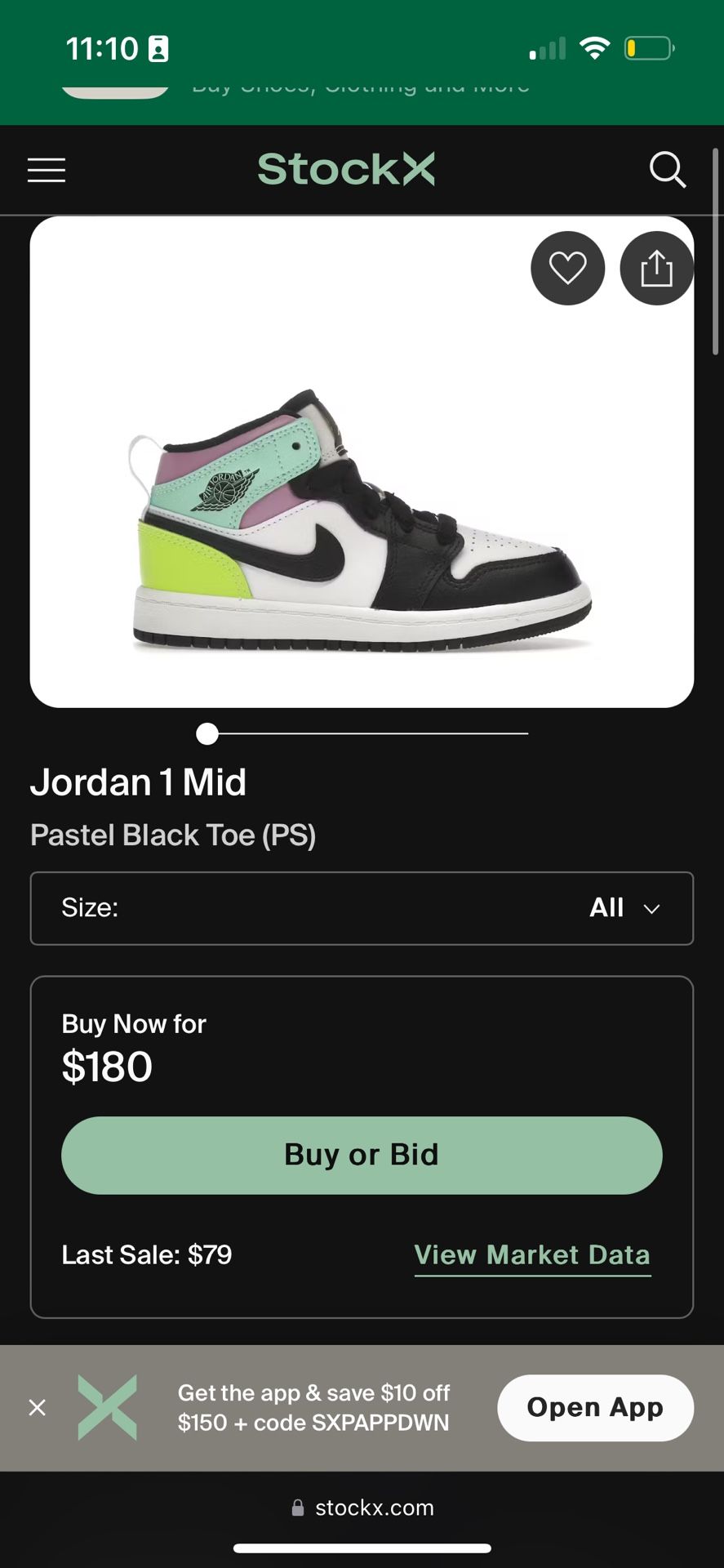The image size is (724, 1568).
Task: Expand the chevron next to All sizes
Action: pyautogui.click(x=651, y=908)
